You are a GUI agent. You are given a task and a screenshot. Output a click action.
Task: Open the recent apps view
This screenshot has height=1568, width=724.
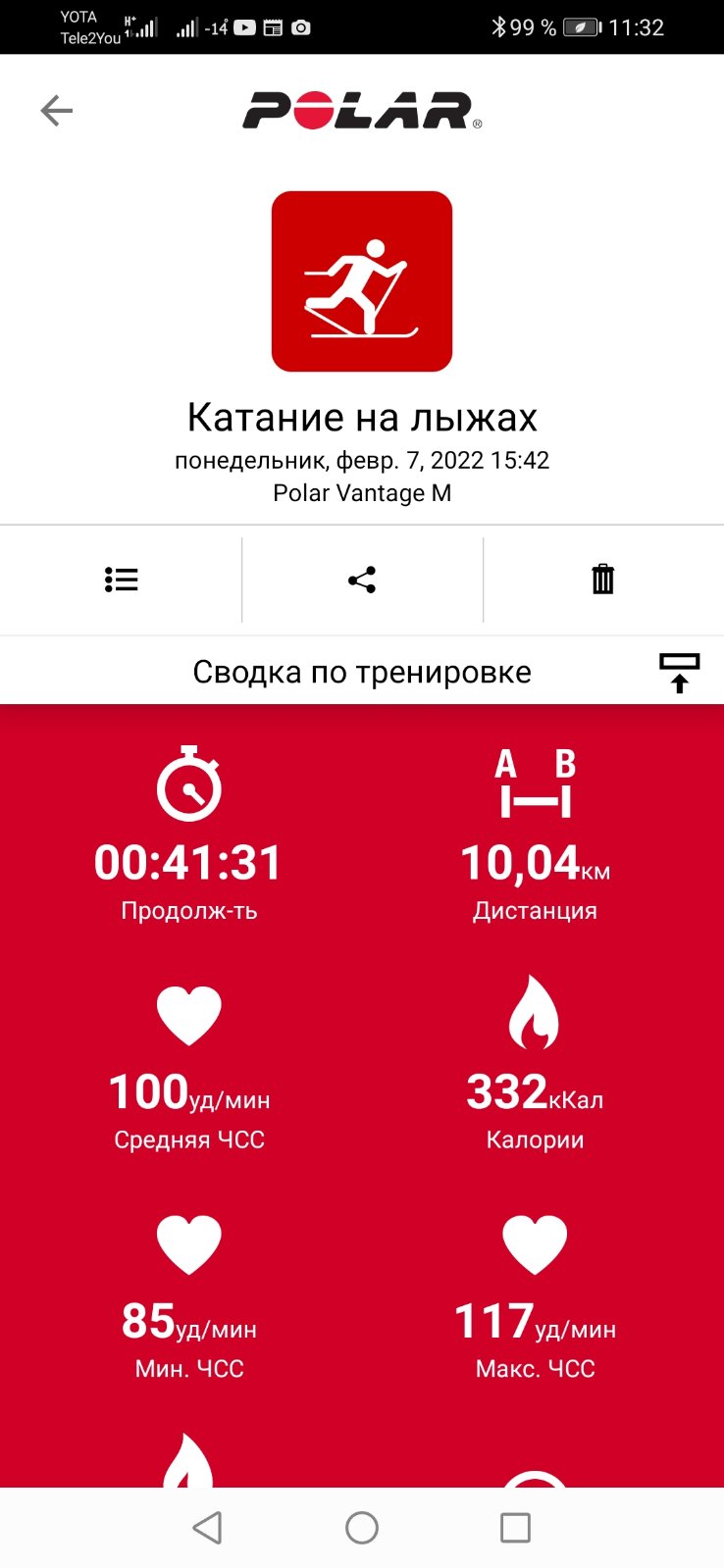pos(515,1527)
